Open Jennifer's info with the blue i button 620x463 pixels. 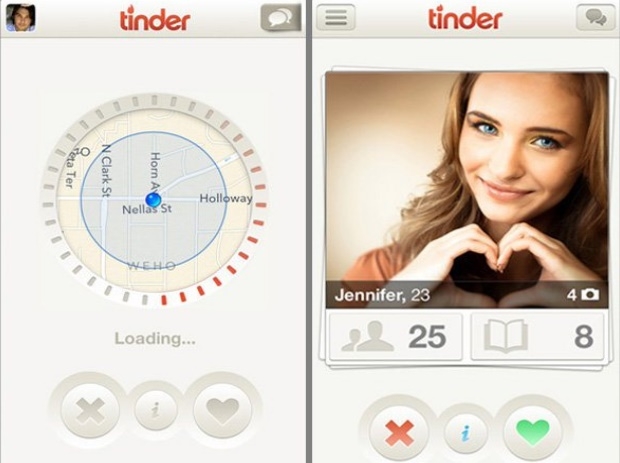pyautogui.click(x=465, y=433)
